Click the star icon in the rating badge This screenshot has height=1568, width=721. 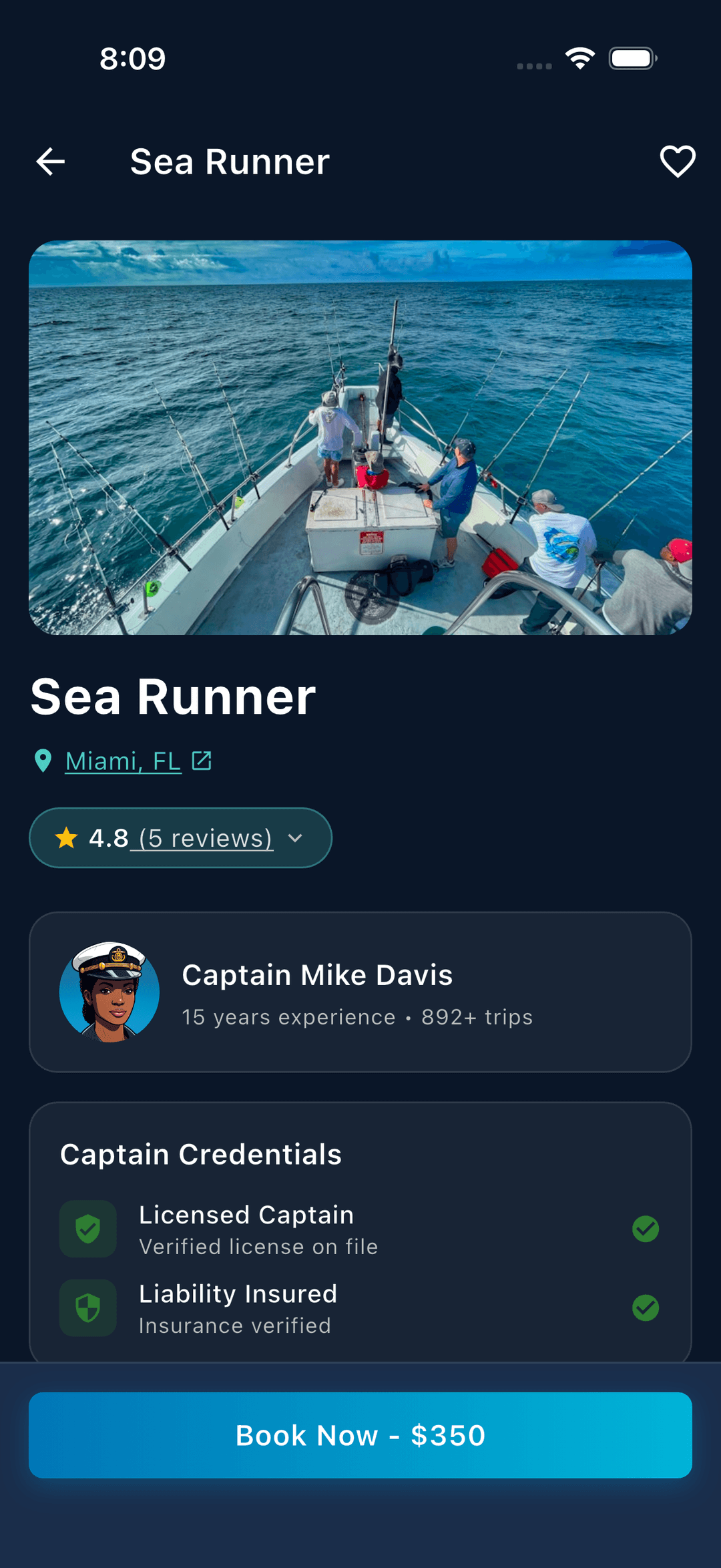pos(66,838)
